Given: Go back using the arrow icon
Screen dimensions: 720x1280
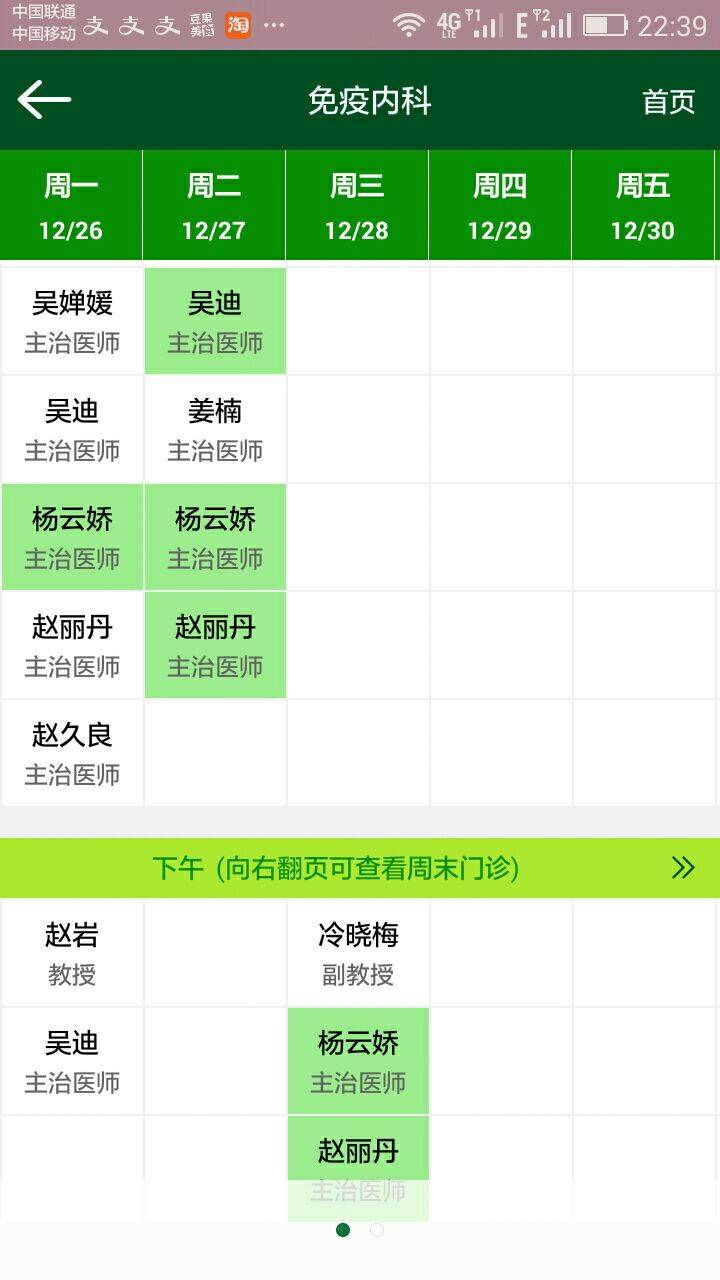Looking at the screenshot, I should coord(44,100).
